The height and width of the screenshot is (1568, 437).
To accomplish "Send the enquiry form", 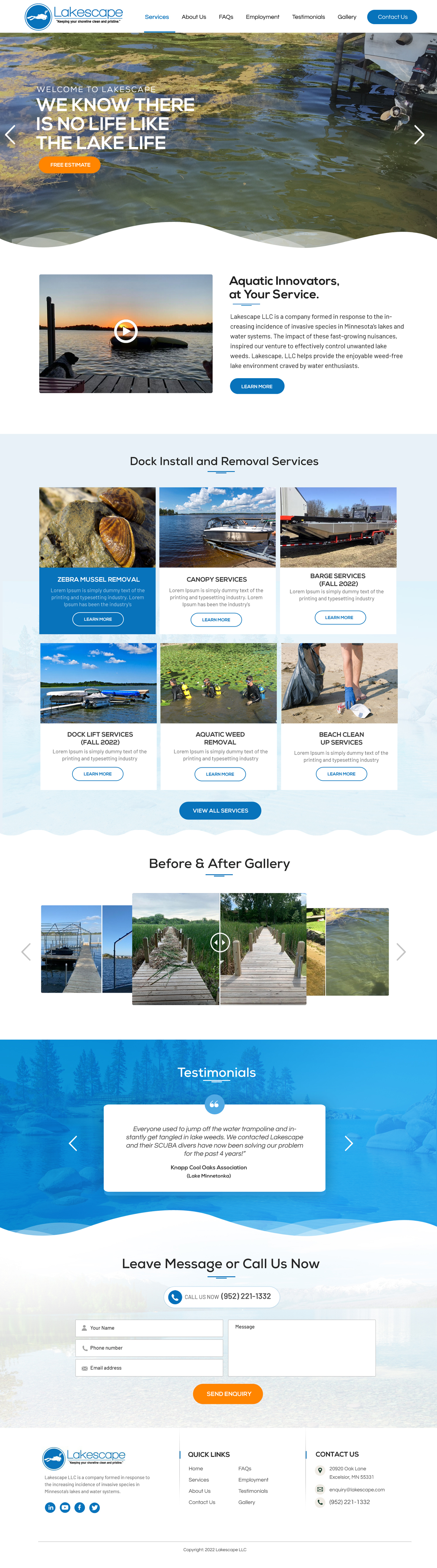I will [x=228, y=1394].
